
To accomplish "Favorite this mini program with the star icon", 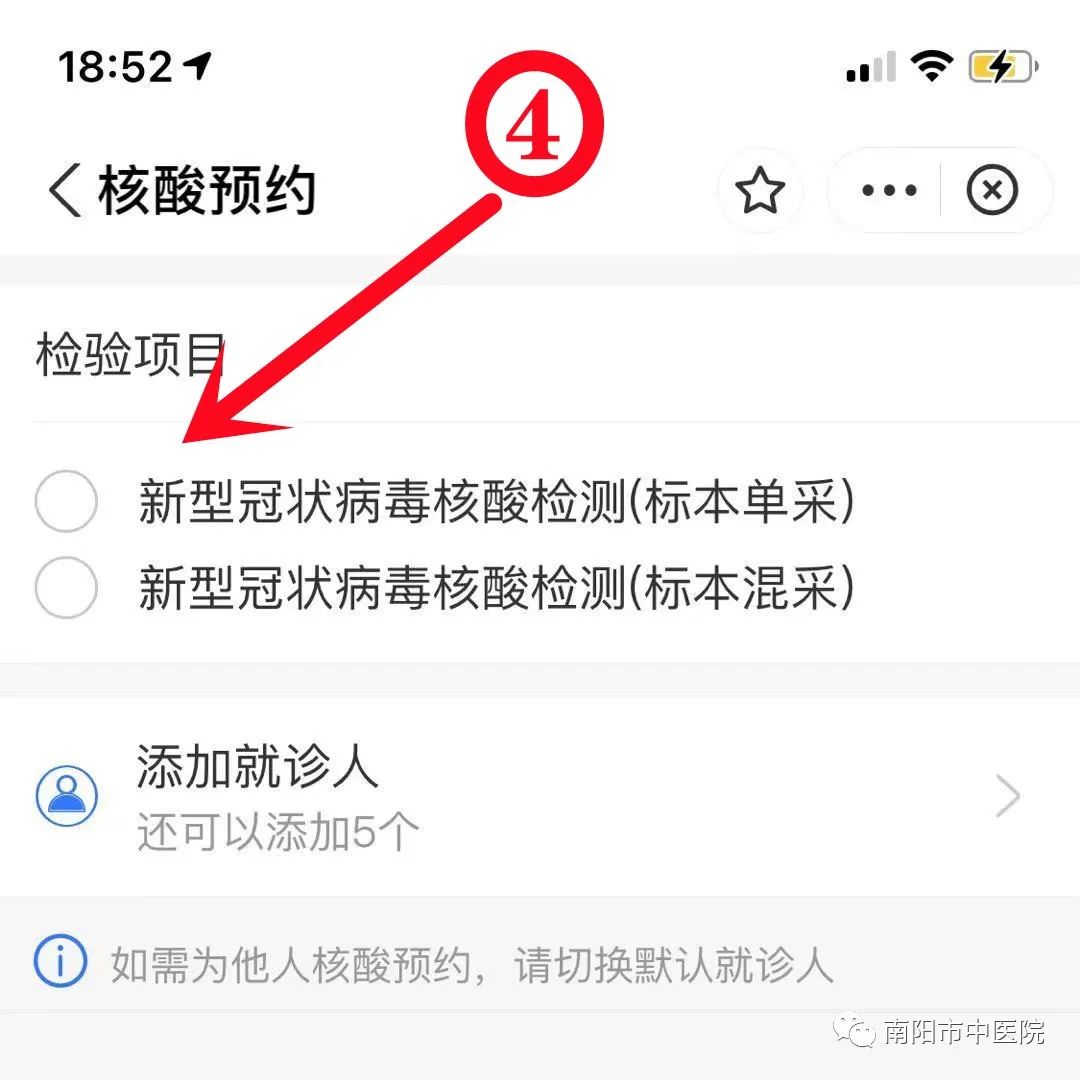I will [x=760, y=190].
